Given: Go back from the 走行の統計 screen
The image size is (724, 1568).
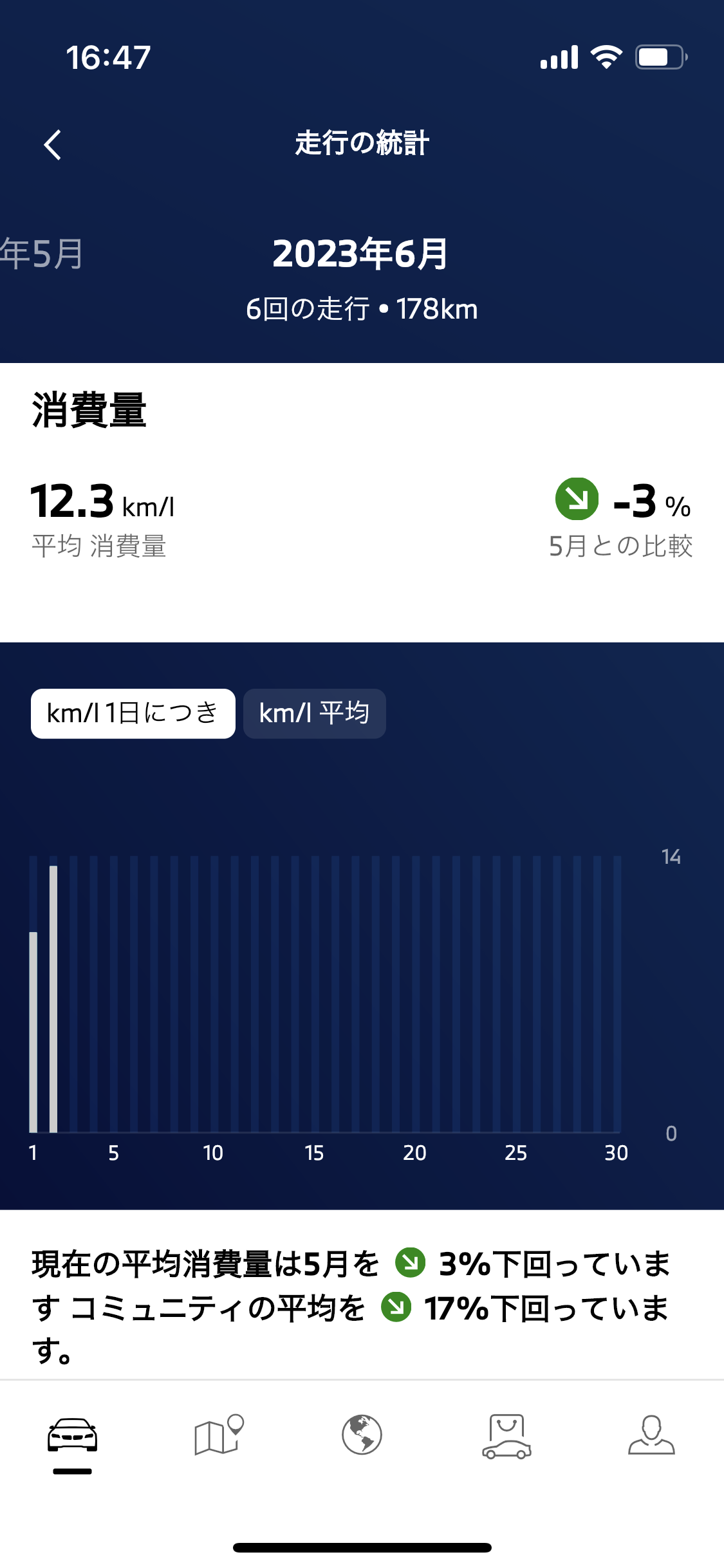Looking at the screenshot, I should 53,144.
